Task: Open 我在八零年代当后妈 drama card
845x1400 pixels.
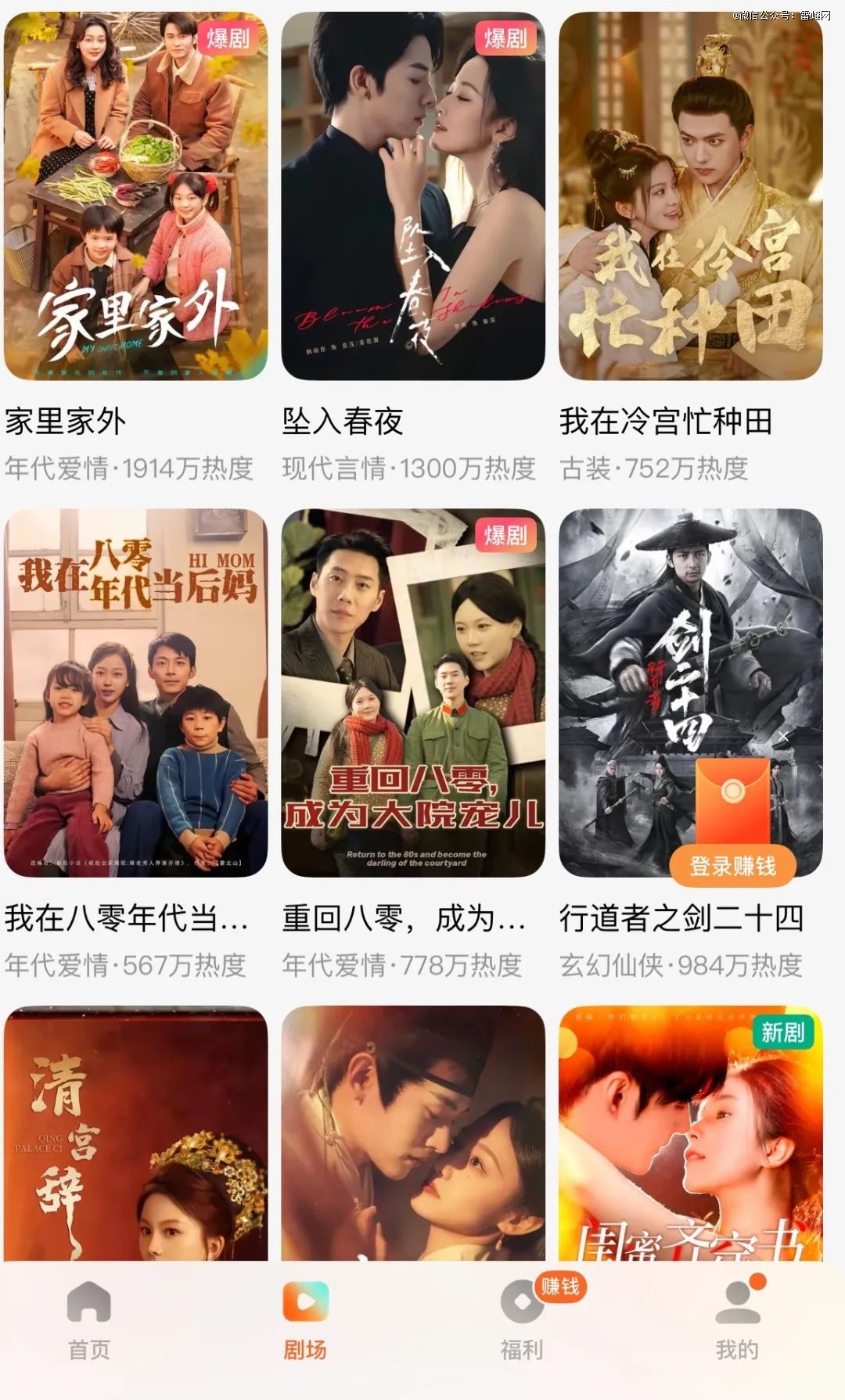Action: click(x=135, y=693)
